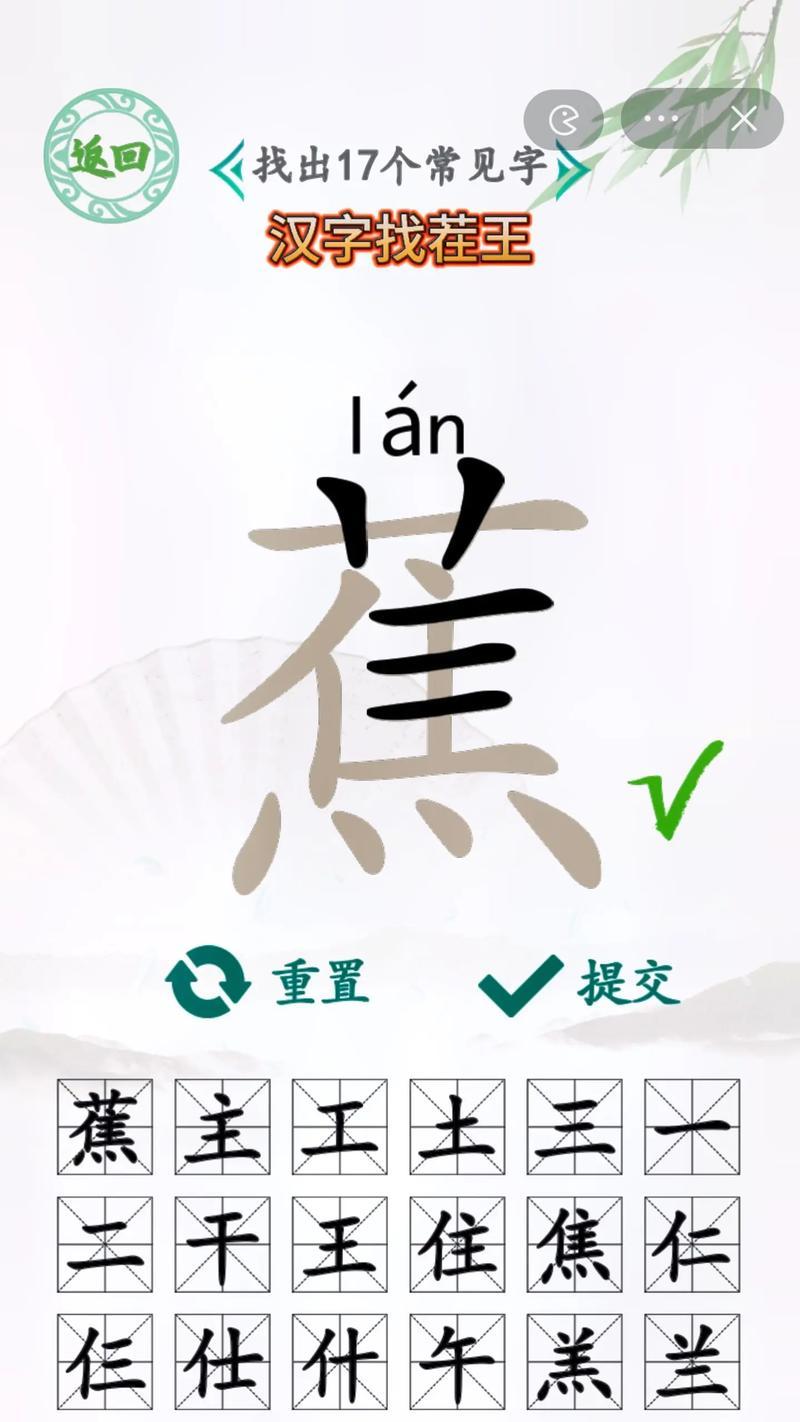
Task: Tap the green 返回 back button
Action: 111,155
